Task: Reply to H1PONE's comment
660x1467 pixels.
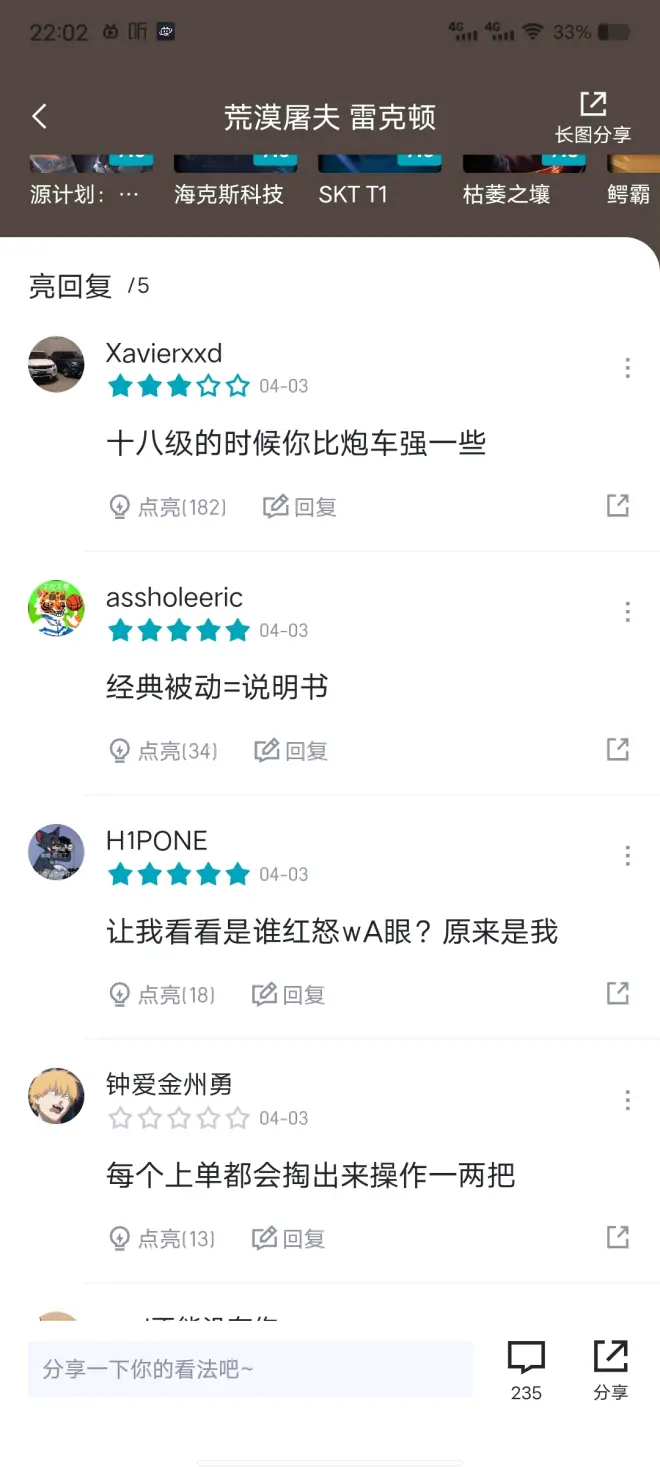Action: pos(289,995)
